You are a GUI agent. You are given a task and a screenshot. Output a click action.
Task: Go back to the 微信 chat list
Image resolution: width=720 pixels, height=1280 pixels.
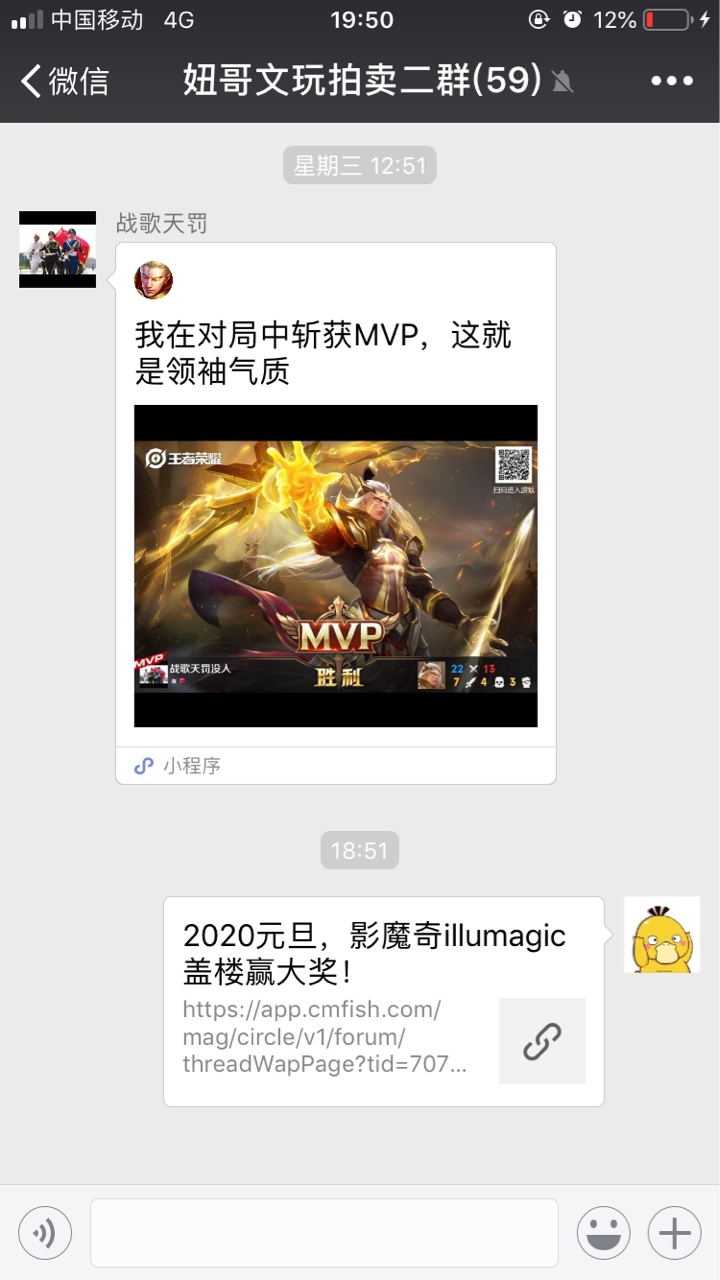62,81
